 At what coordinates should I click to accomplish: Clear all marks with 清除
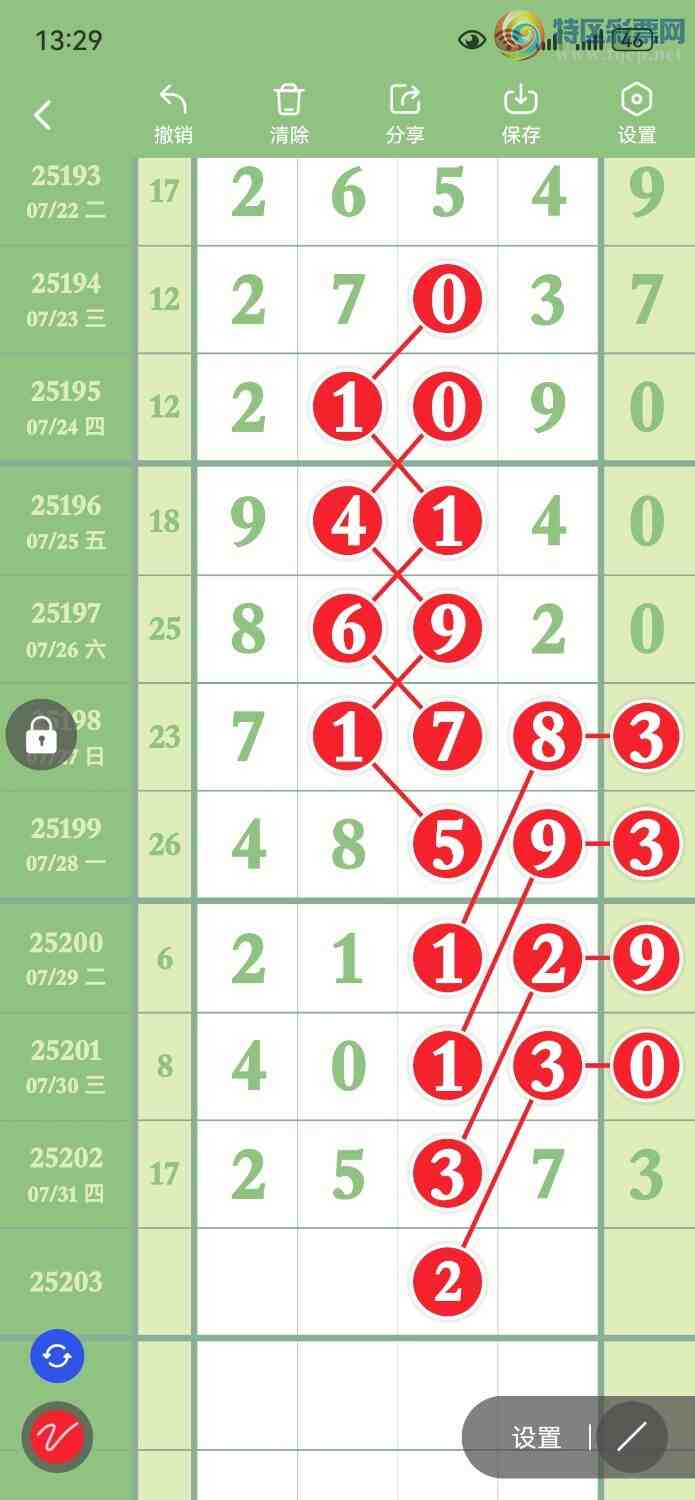pyautogui.click(x=289, y=114)
